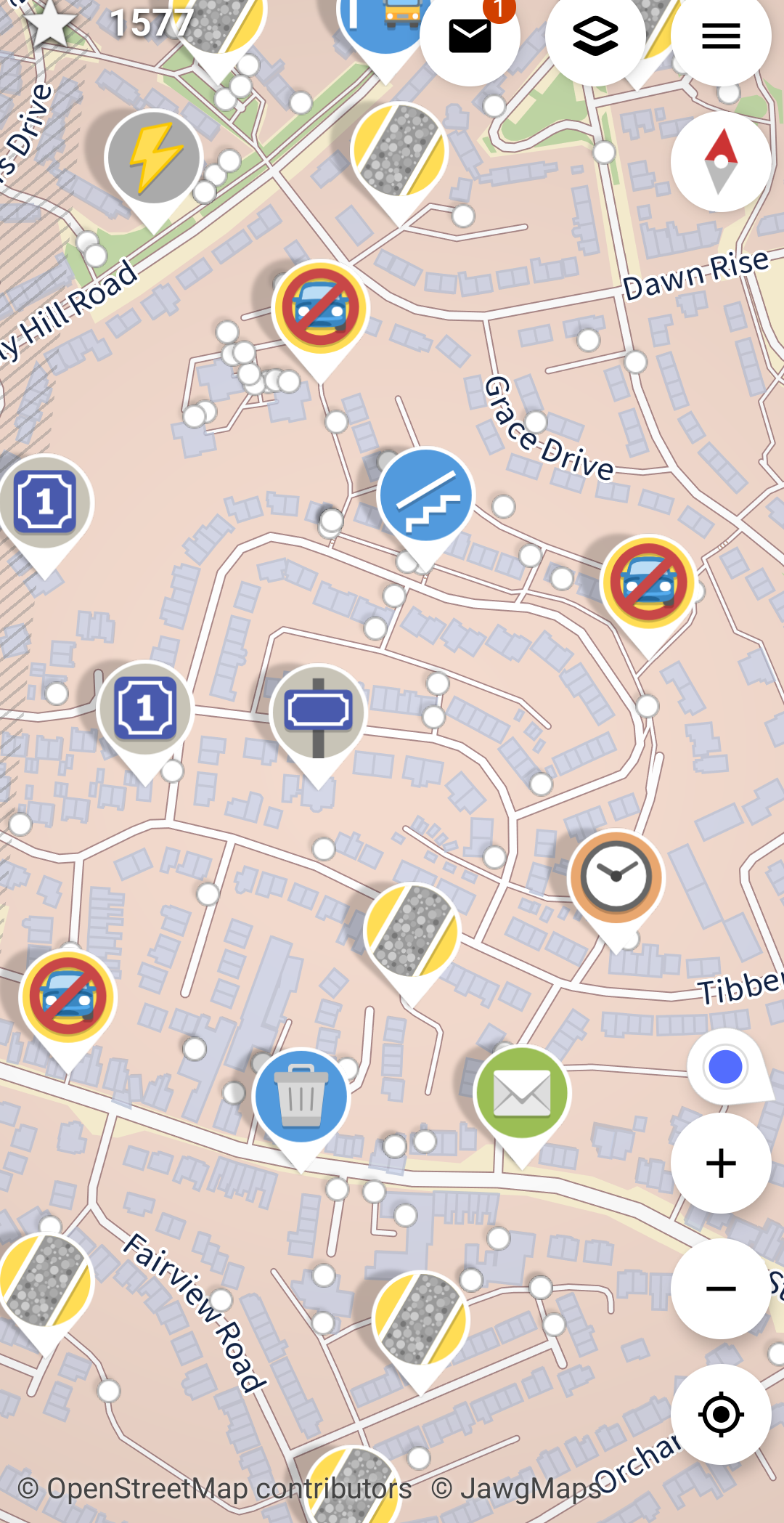Open the messages envelope with badge
Image resolution: width=784 pixels, height=1523 pixels.
[470, 36]
